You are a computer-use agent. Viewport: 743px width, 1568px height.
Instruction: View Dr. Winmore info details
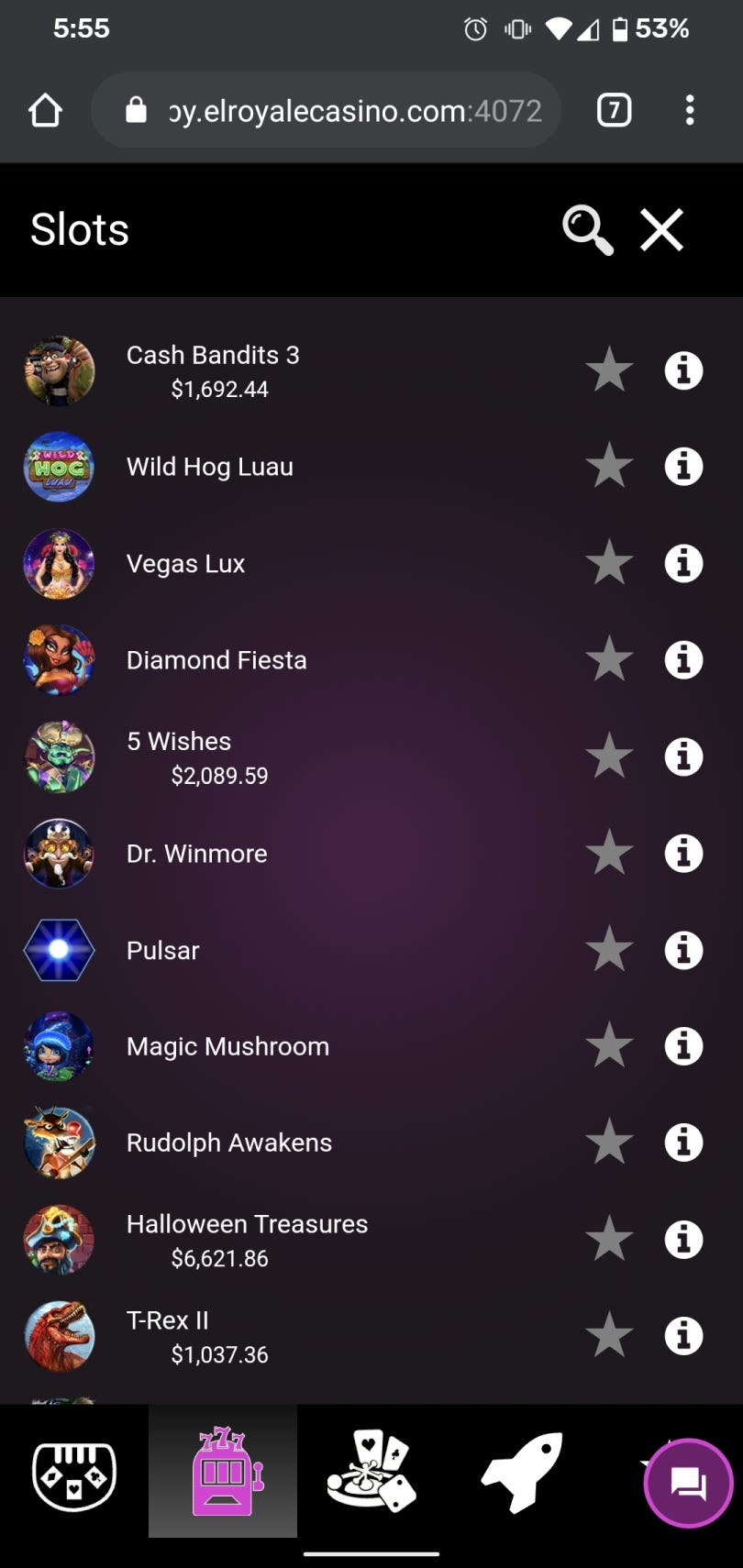click(x=683, y=854)
